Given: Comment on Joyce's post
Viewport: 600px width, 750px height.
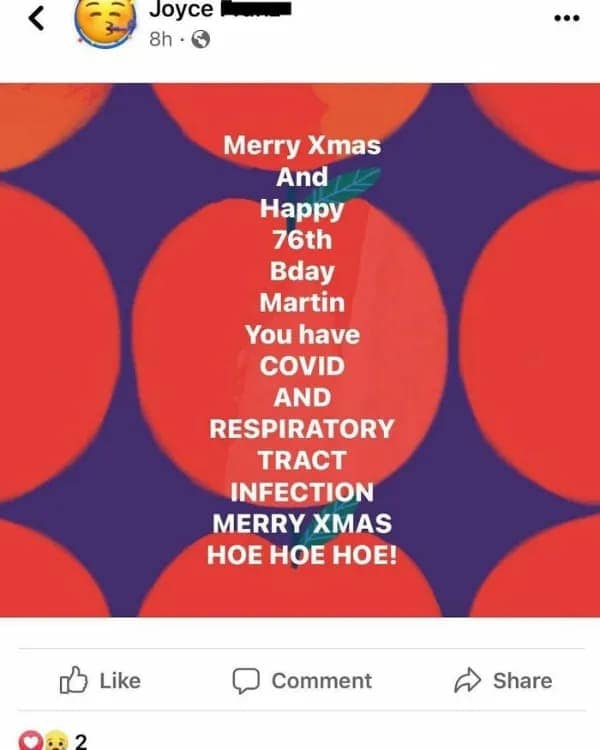Looking at the screenshot, I should point(302,681).
